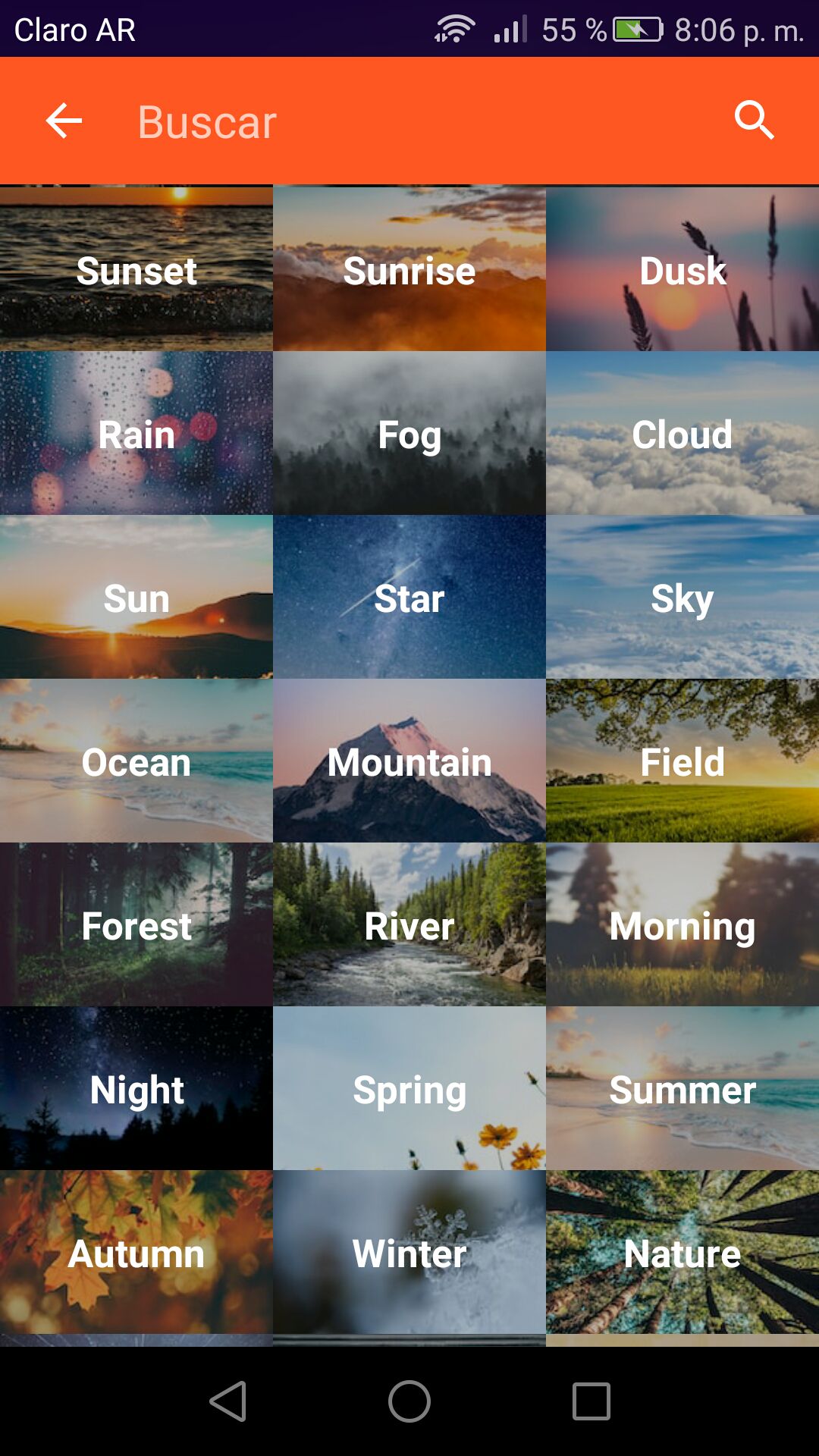
Task: Select the Dusk category tile
Action: (x=682, y=268)
